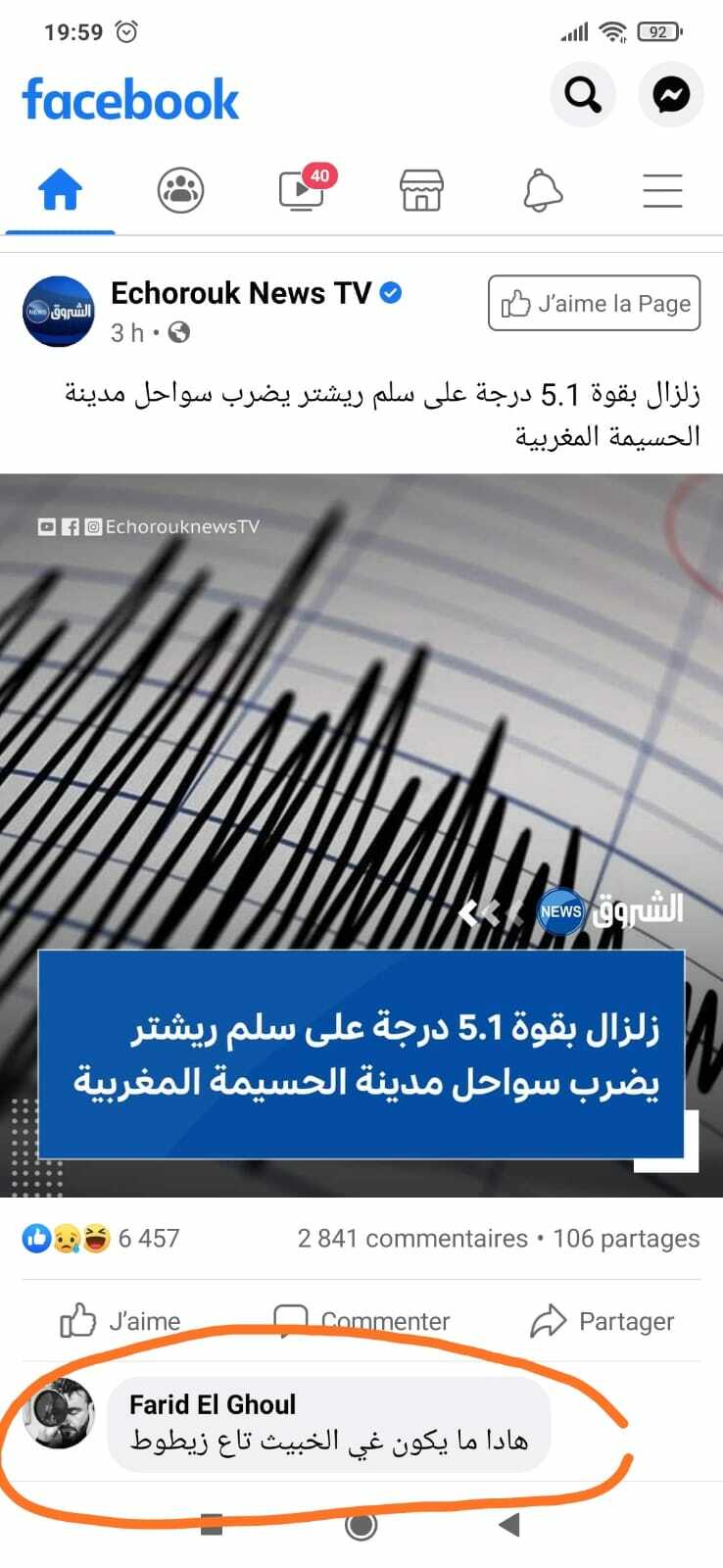The height and width of the screenshot is (1568, 723).
Task: Tap Commenter to write a comment
Action: point(361,1321)
